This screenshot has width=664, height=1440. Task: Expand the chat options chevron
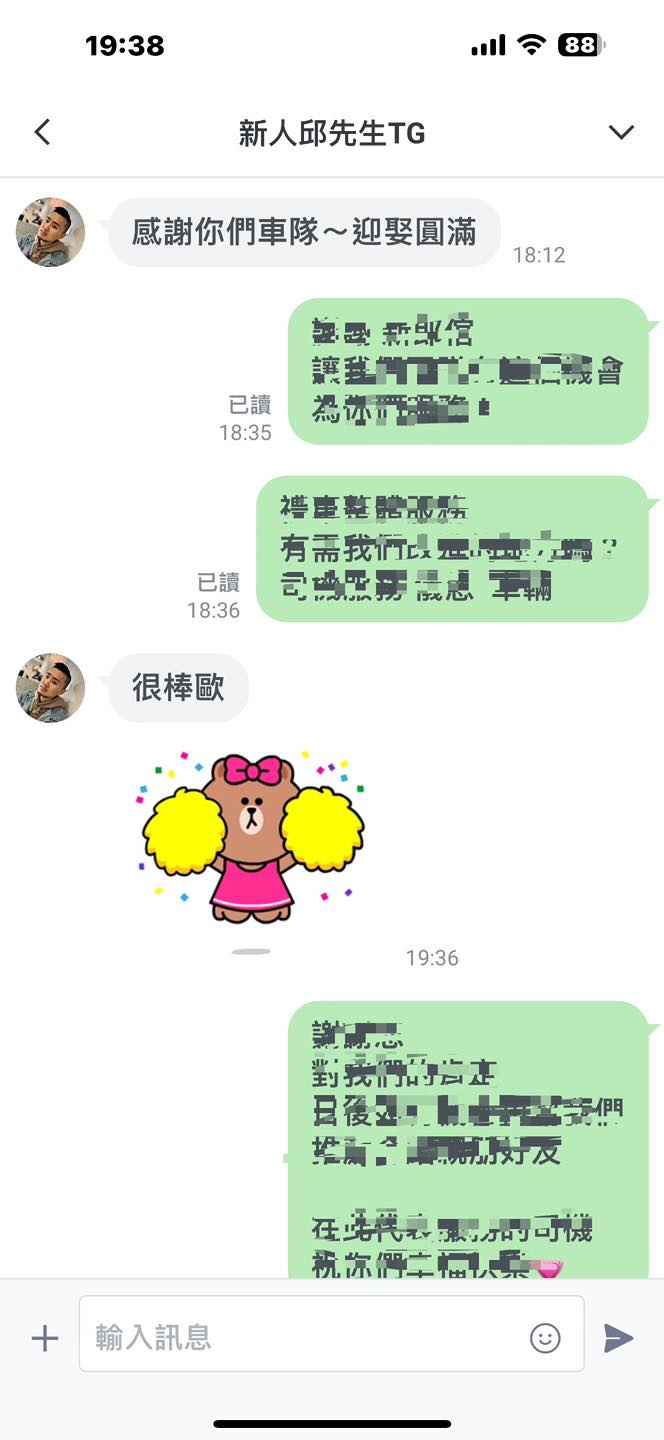click(621, 132)
